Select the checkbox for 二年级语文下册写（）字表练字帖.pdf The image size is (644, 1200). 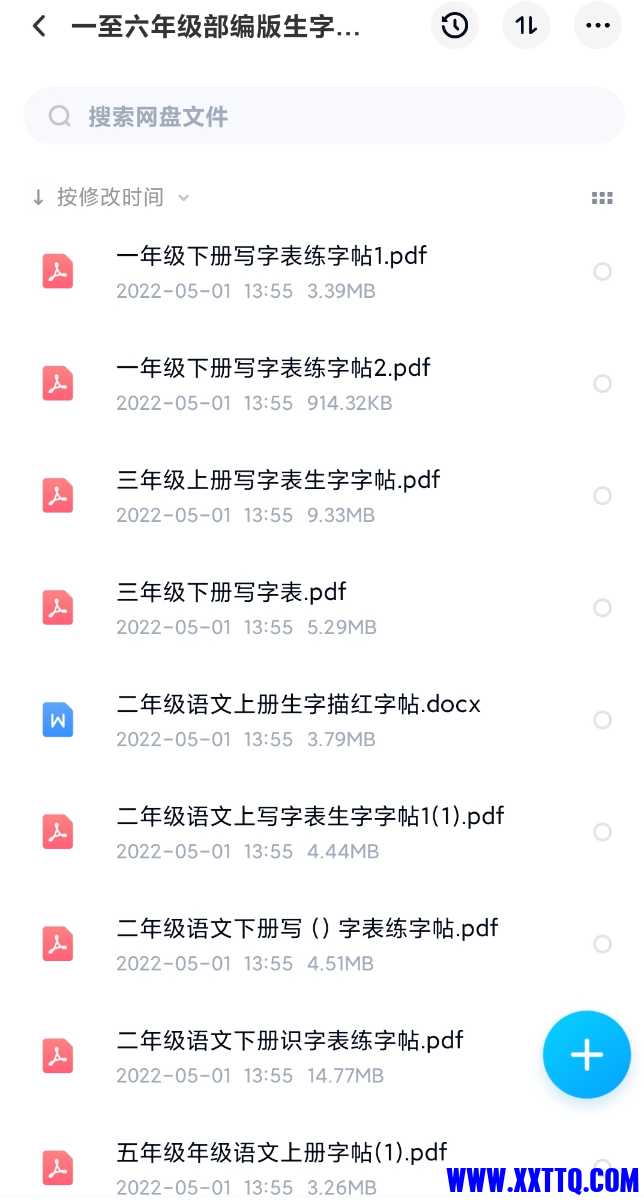[602, 944]
